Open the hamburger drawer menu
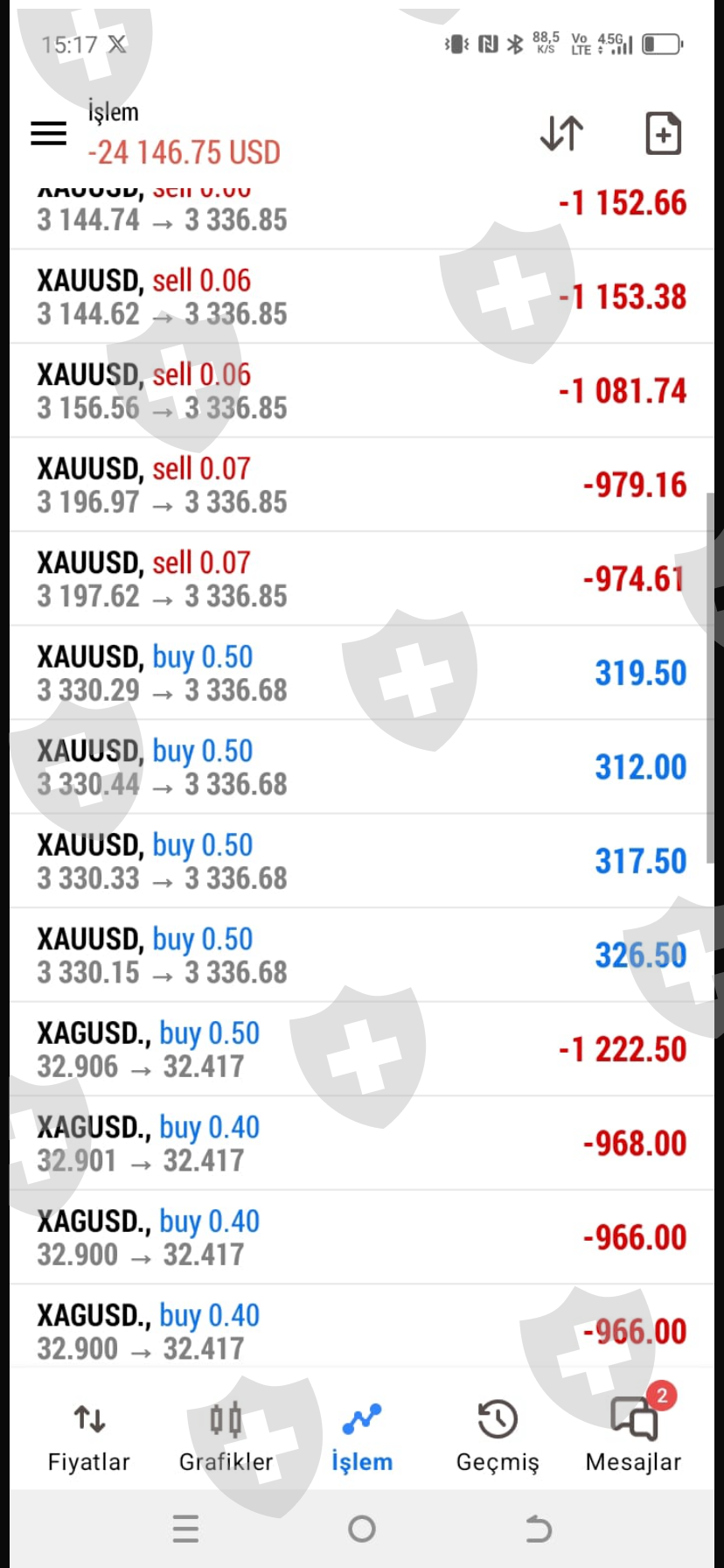Image resolution: width=724 pixels, height=1568 pixels. pyautogui.click(x=49, y=133)
